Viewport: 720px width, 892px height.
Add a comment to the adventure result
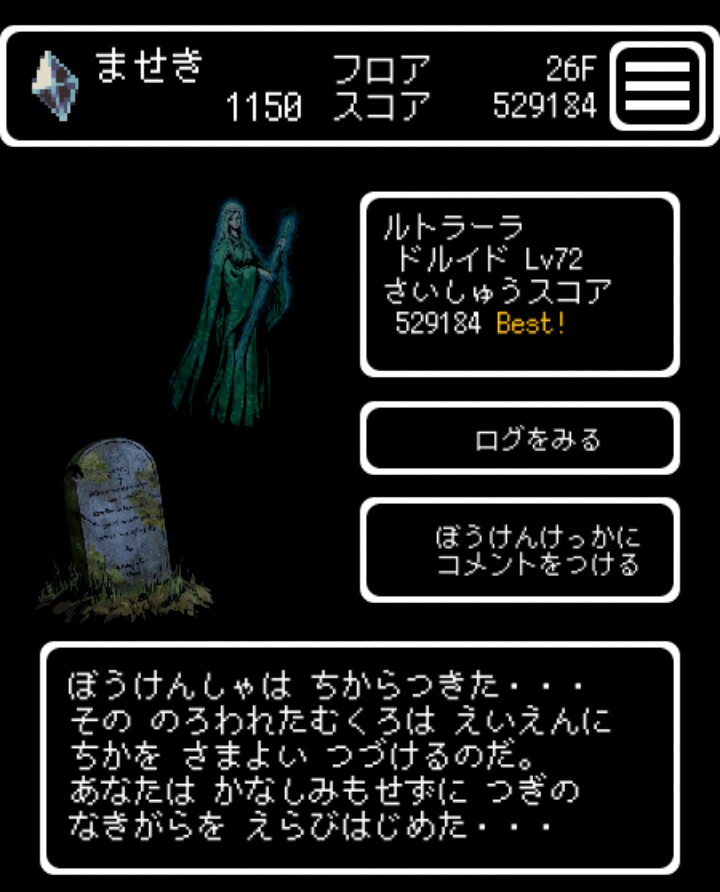[x=519, y=549]
